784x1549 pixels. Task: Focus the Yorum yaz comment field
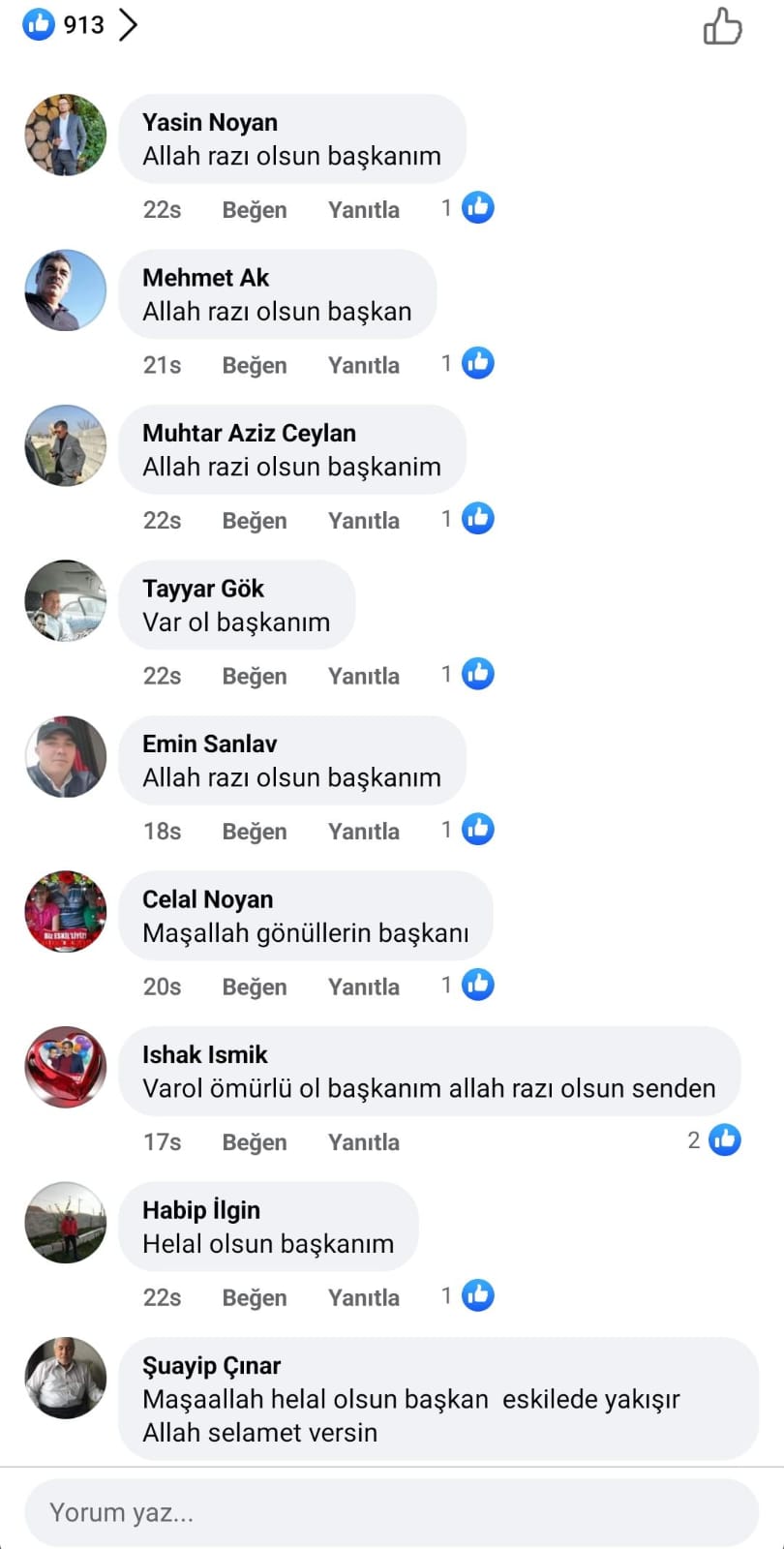pyautogui.click(x=391, y=1512)
